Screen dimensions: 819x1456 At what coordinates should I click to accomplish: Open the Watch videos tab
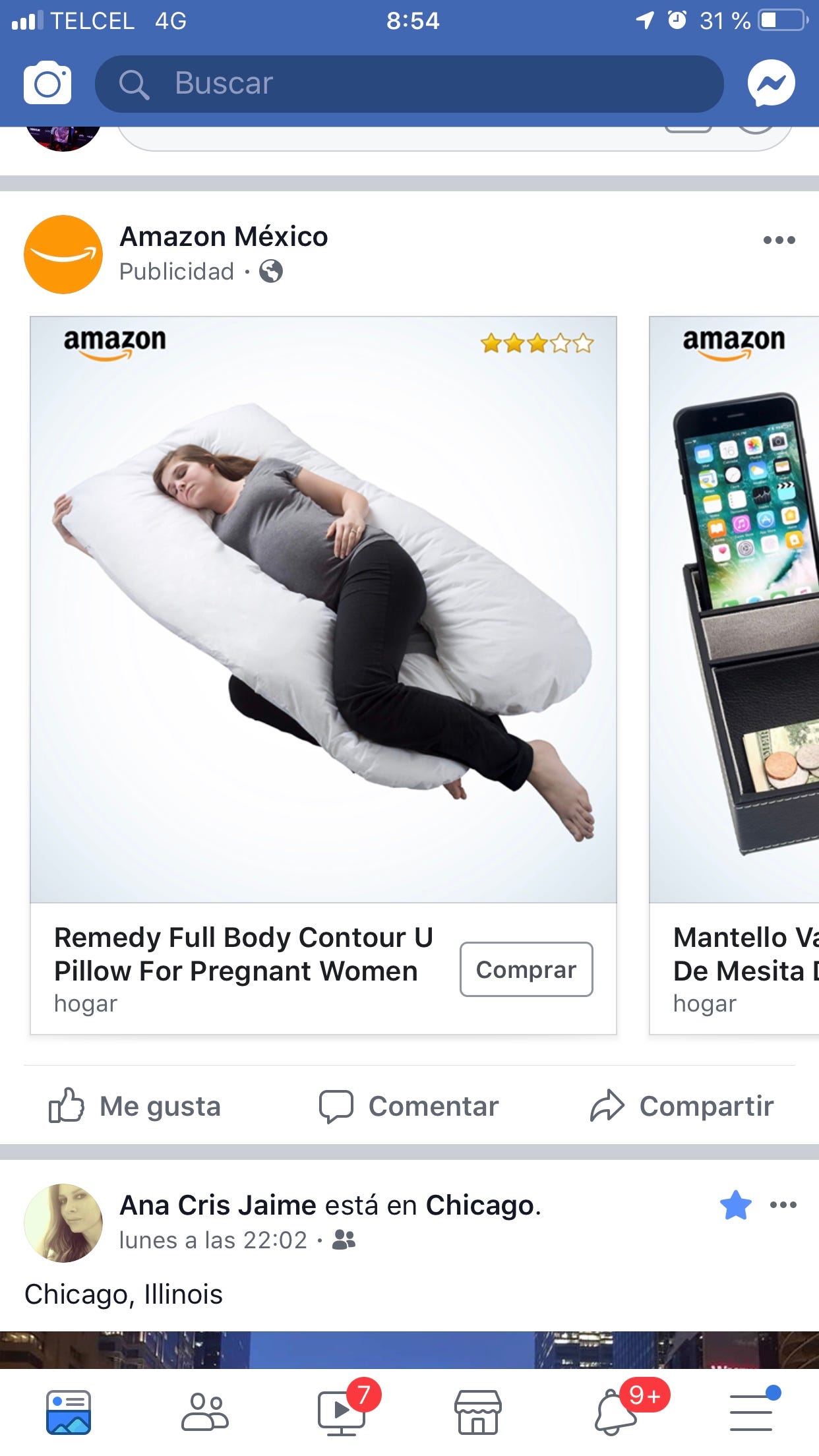coord(342,1412)
